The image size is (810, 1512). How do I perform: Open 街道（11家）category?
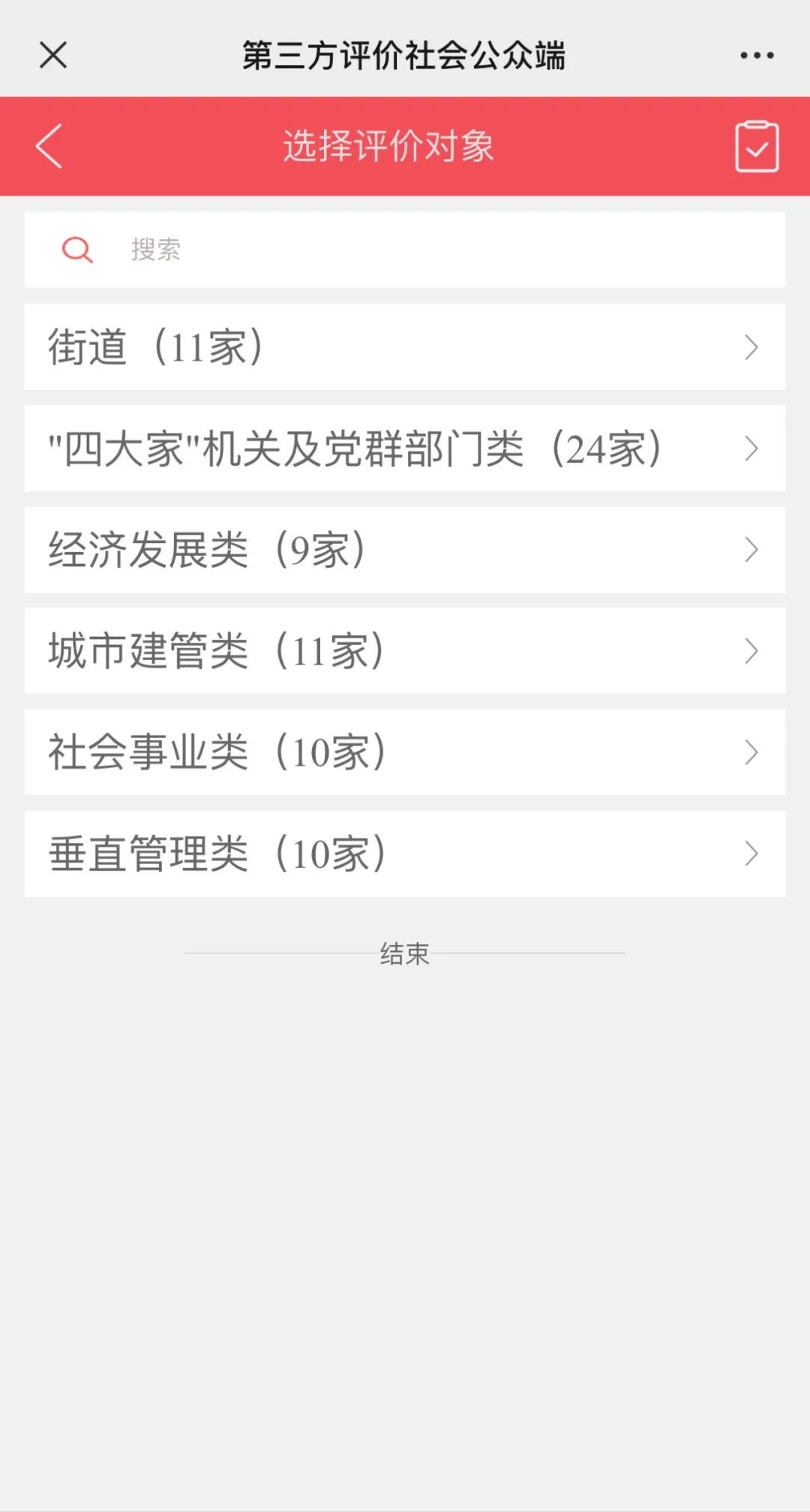[405, 347]
